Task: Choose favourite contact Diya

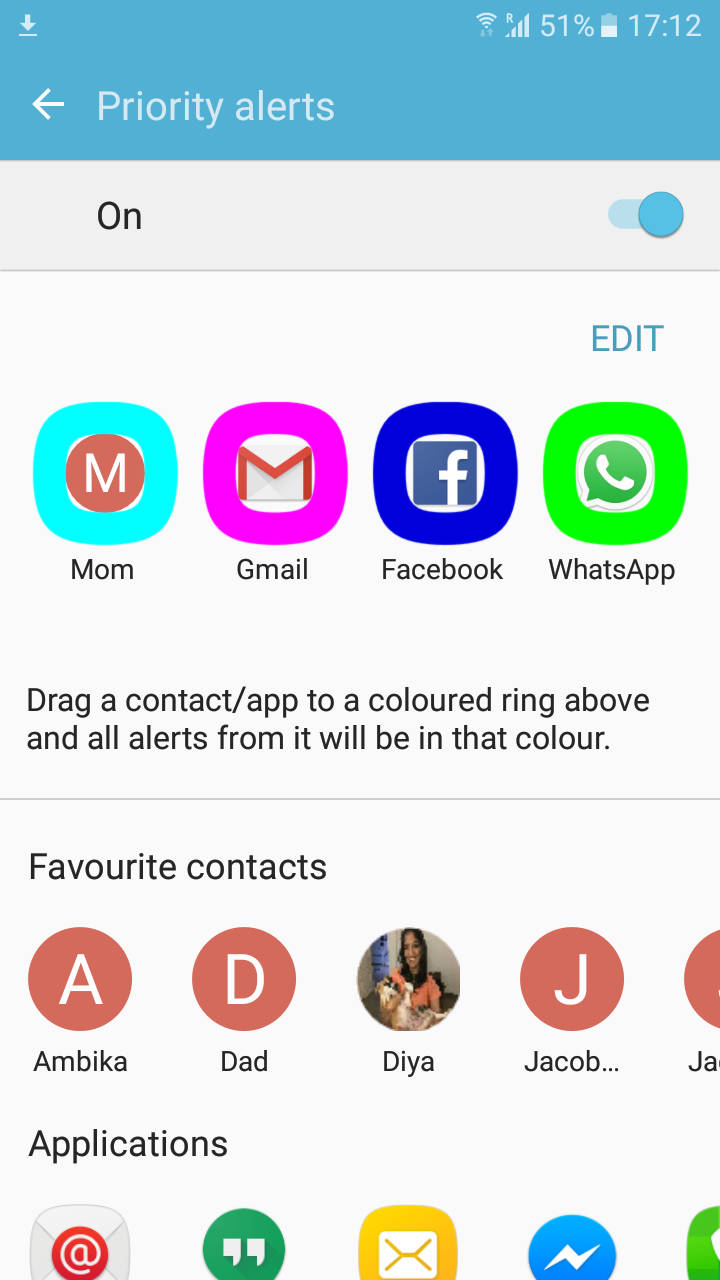Action: pyautogui.click(x=408, y=980)
